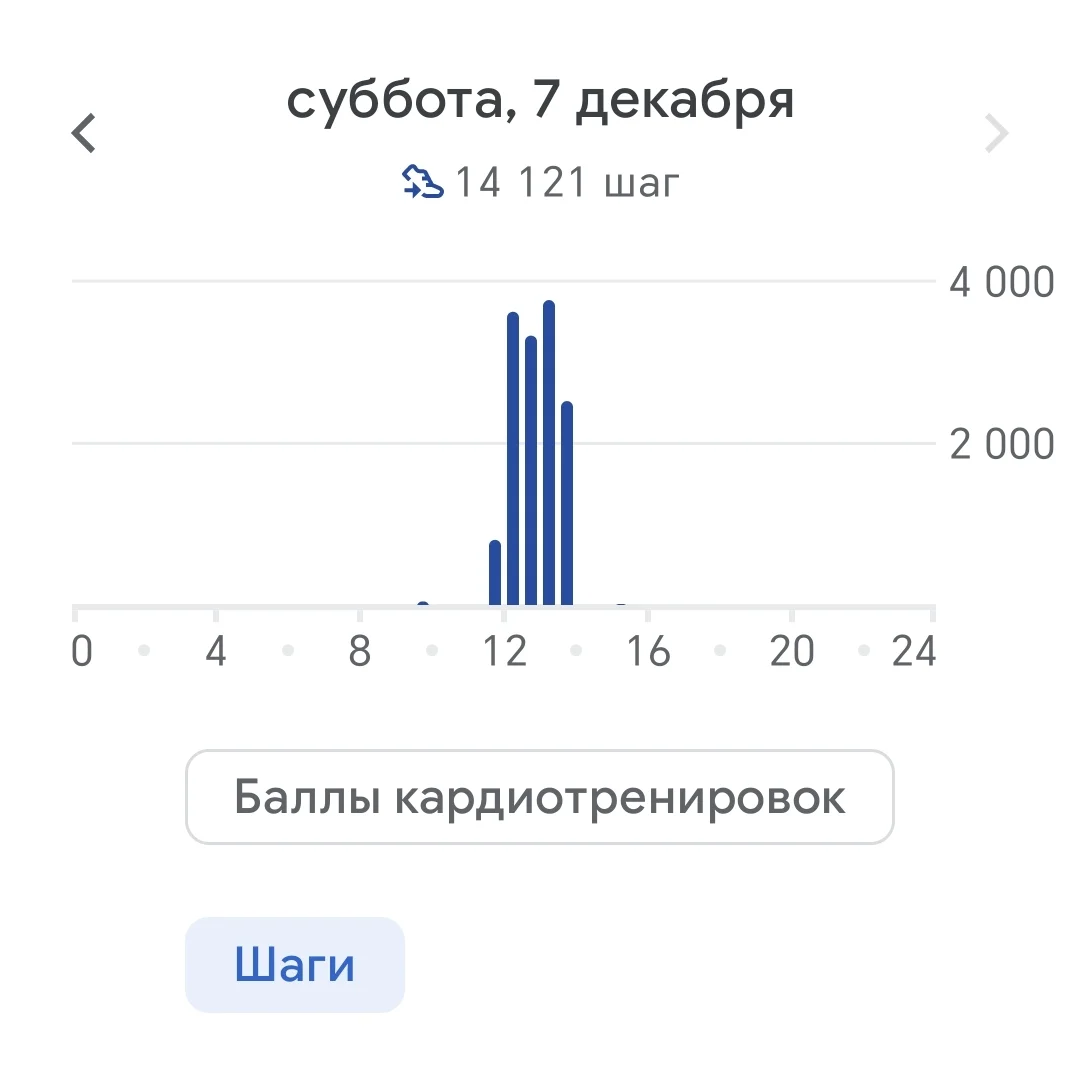Go to the previous day
The image size is (1080, 1070).
pos(84,133)
